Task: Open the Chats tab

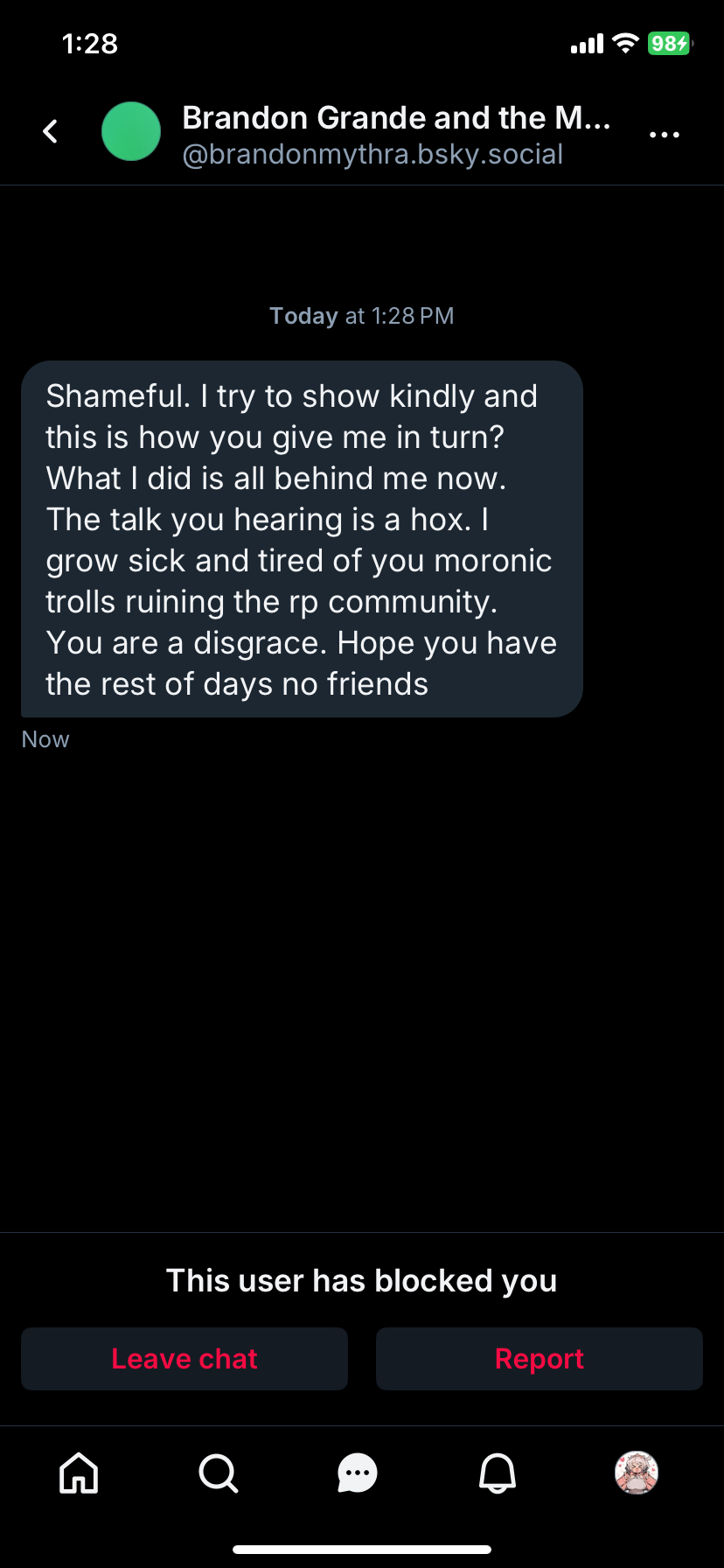Action: click(358, 1473)
